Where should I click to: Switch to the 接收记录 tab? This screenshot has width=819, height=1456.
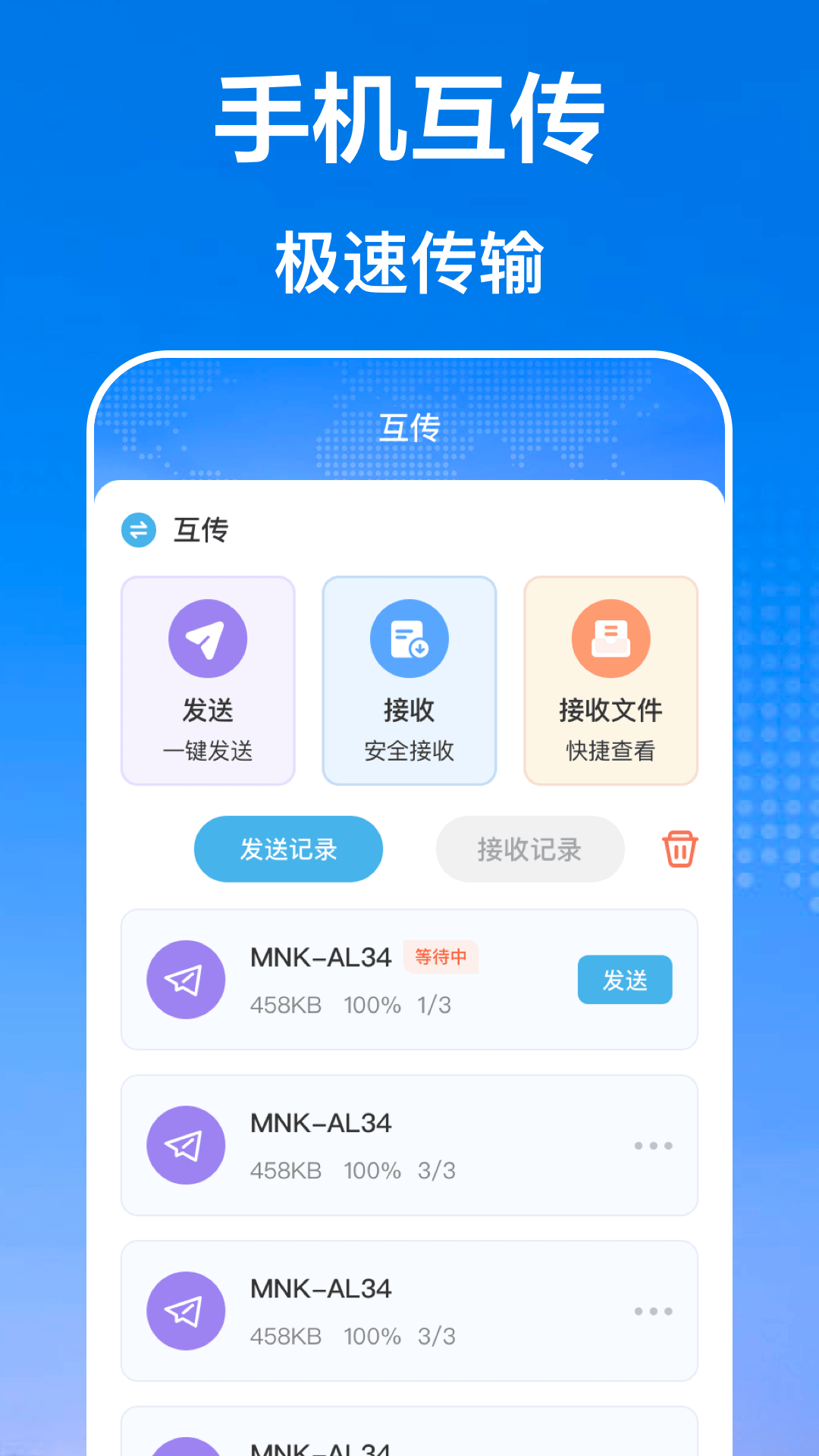tap(529, 849)
